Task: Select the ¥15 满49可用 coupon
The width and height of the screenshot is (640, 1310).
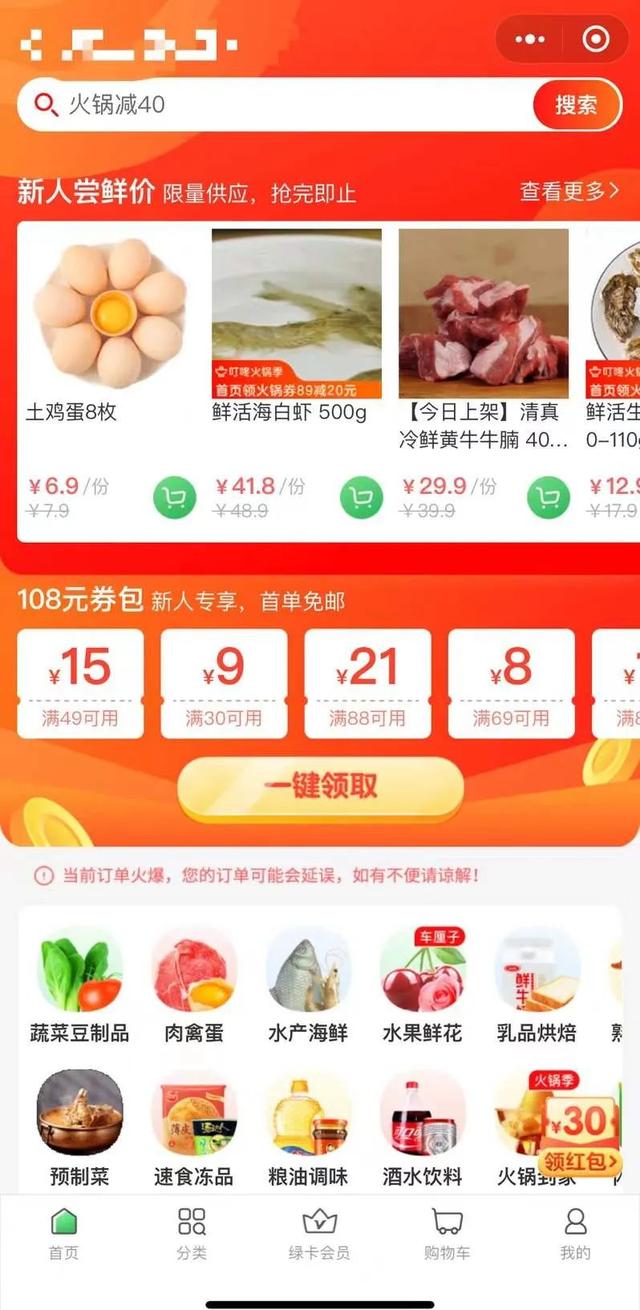Action: pos(80,683)
